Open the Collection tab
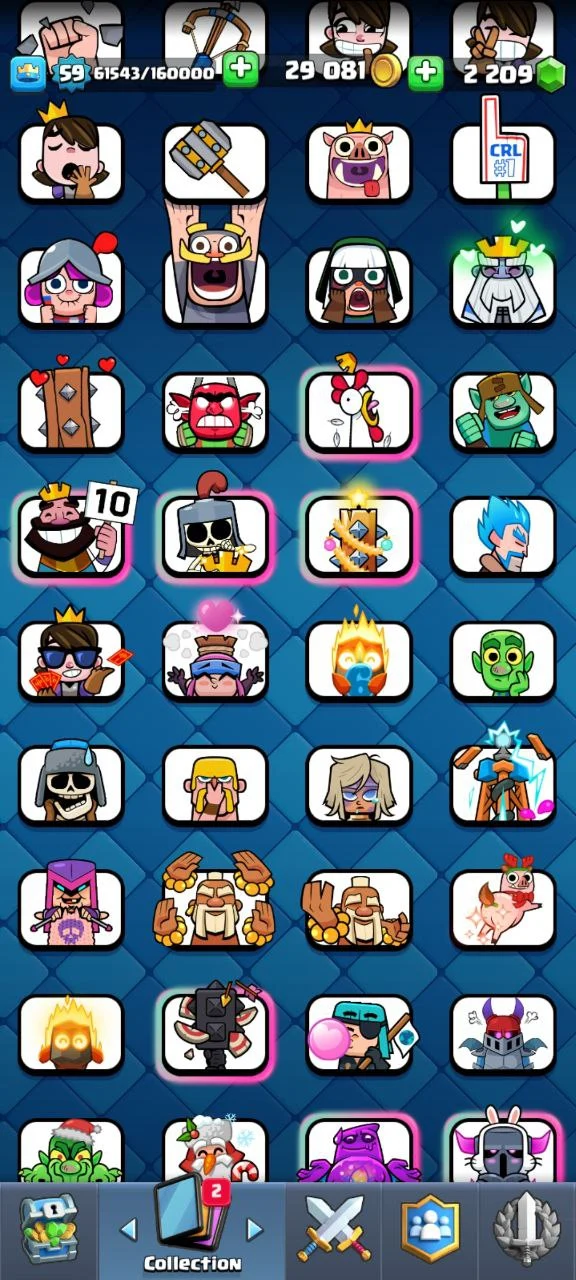The image size is (576, 1280). coord(191,1230)
